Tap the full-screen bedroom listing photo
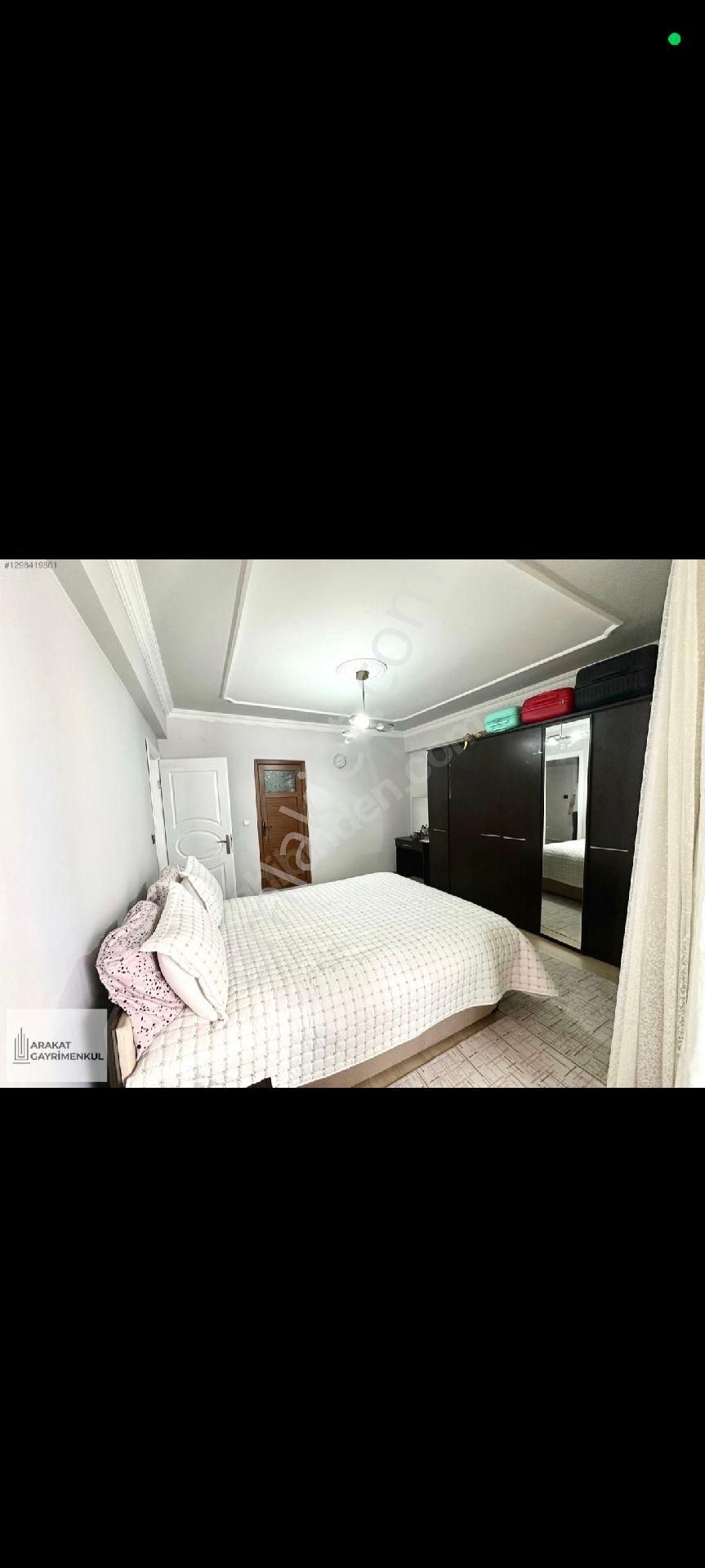 [352, 822]
